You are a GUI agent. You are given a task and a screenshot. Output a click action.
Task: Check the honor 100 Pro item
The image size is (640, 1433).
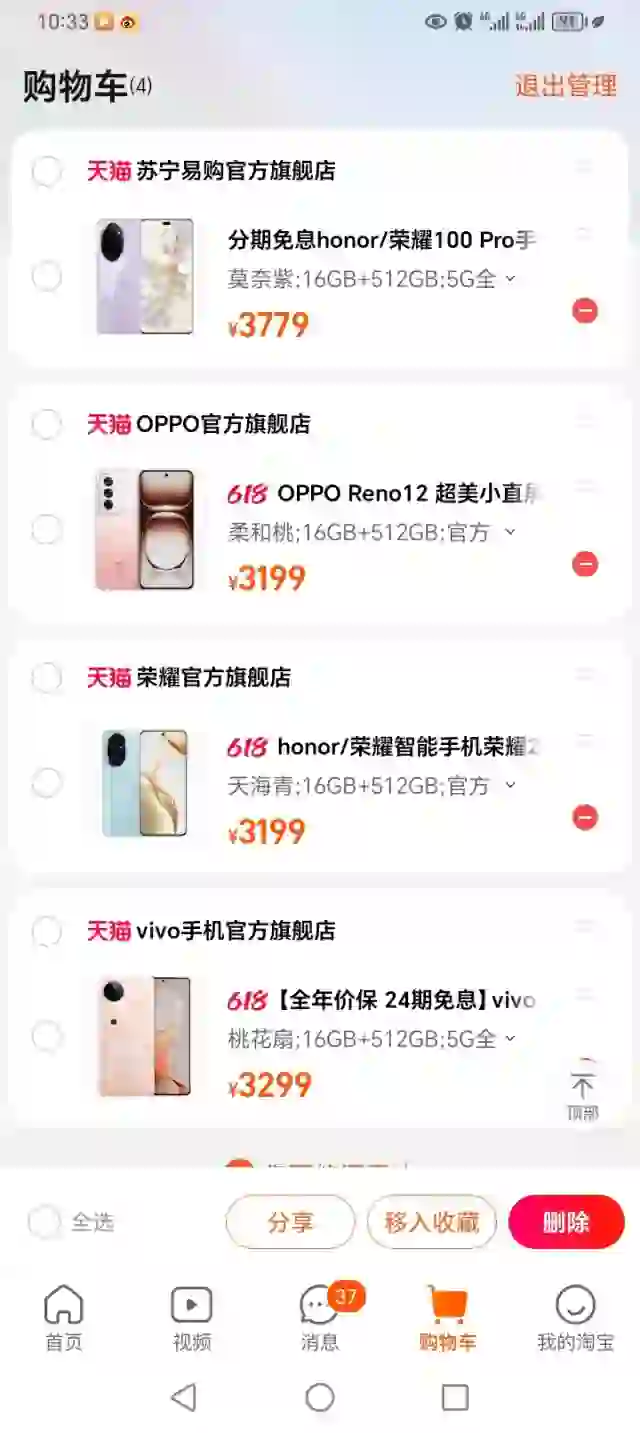pyautogui.click(x=47, y=276)
